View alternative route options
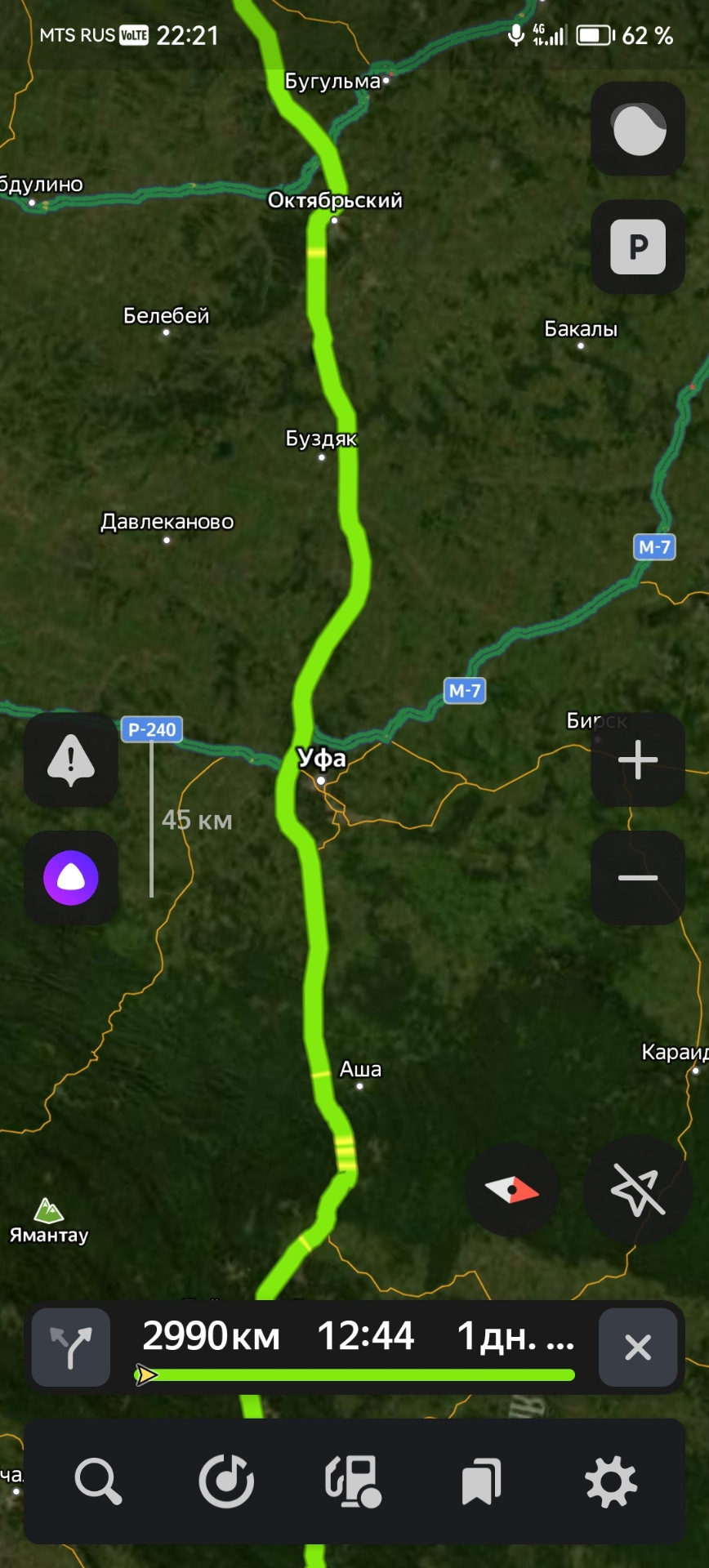Screen dimensions: 709x1568 [x=71, y=1347]
